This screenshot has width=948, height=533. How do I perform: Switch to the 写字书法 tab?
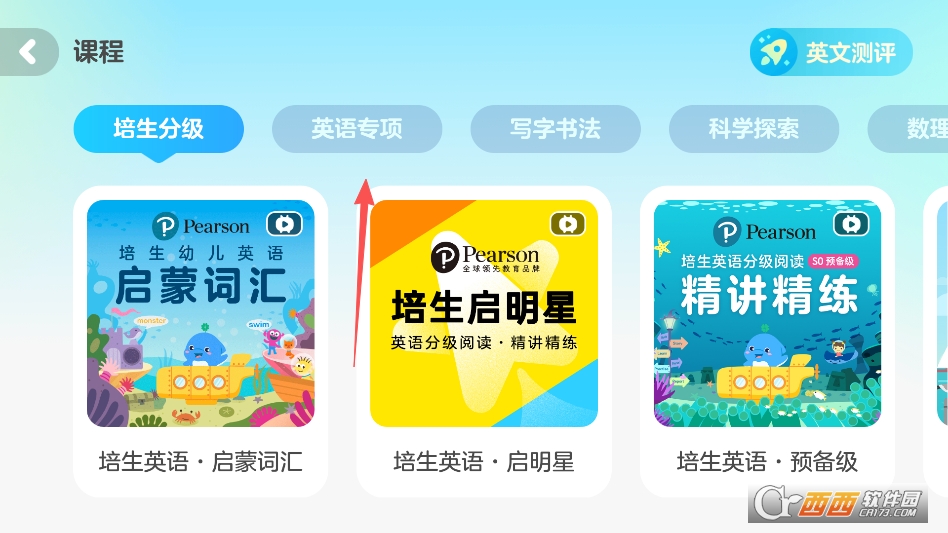click(x=555, y=129)
